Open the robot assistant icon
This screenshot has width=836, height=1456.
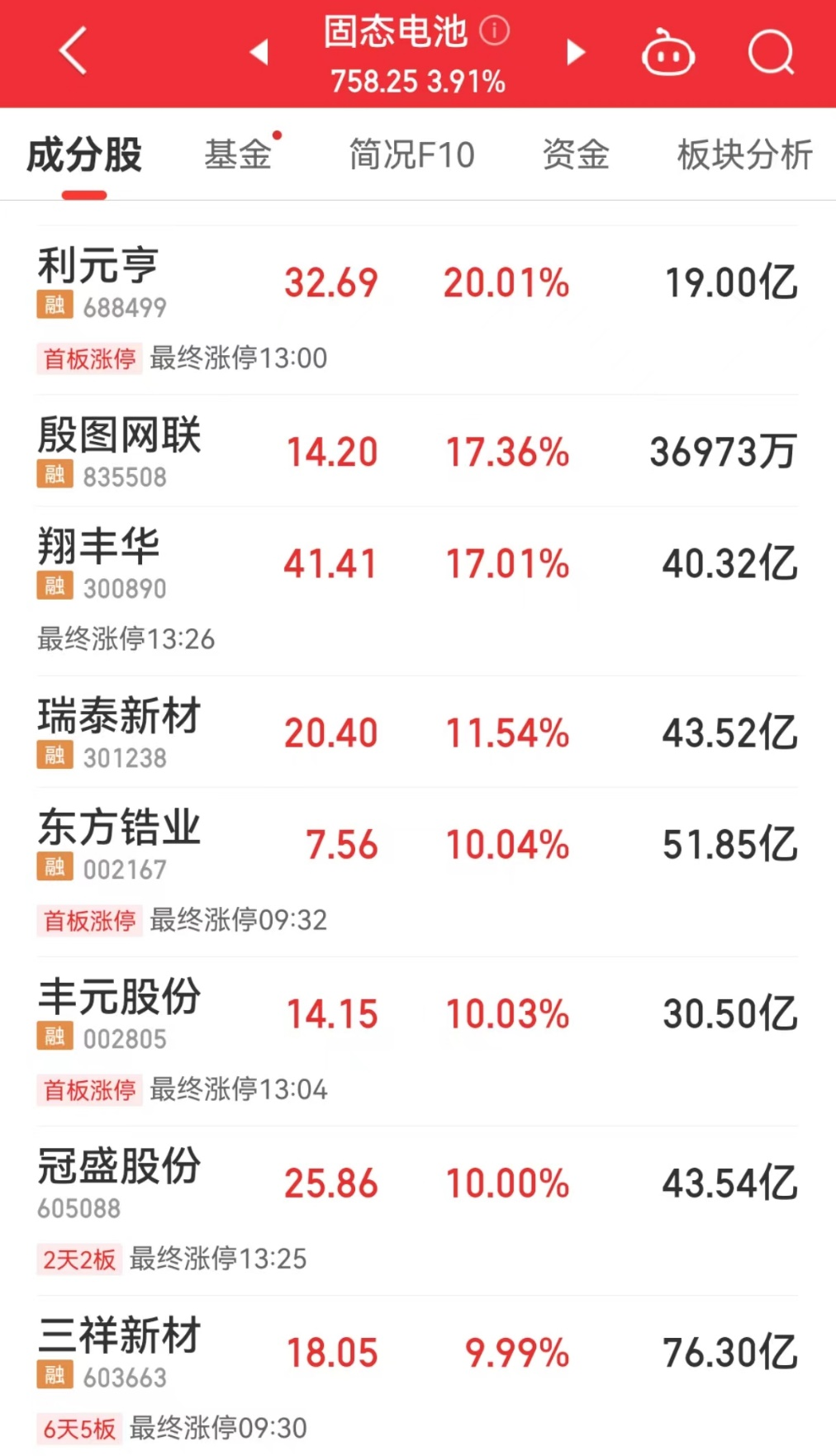pos(668,53)
